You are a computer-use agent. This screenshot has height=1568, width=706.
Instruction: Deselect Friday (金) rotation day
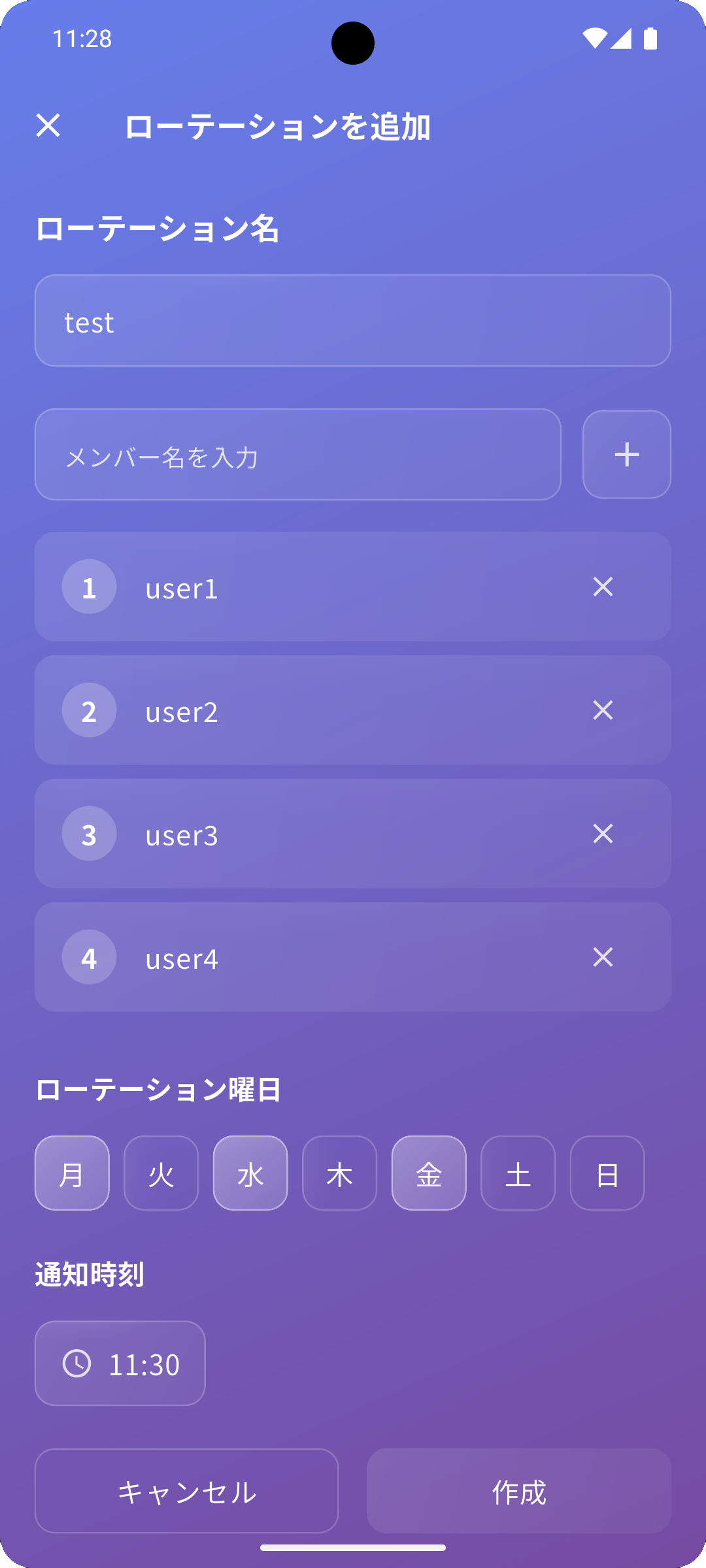click(429, 1173)
